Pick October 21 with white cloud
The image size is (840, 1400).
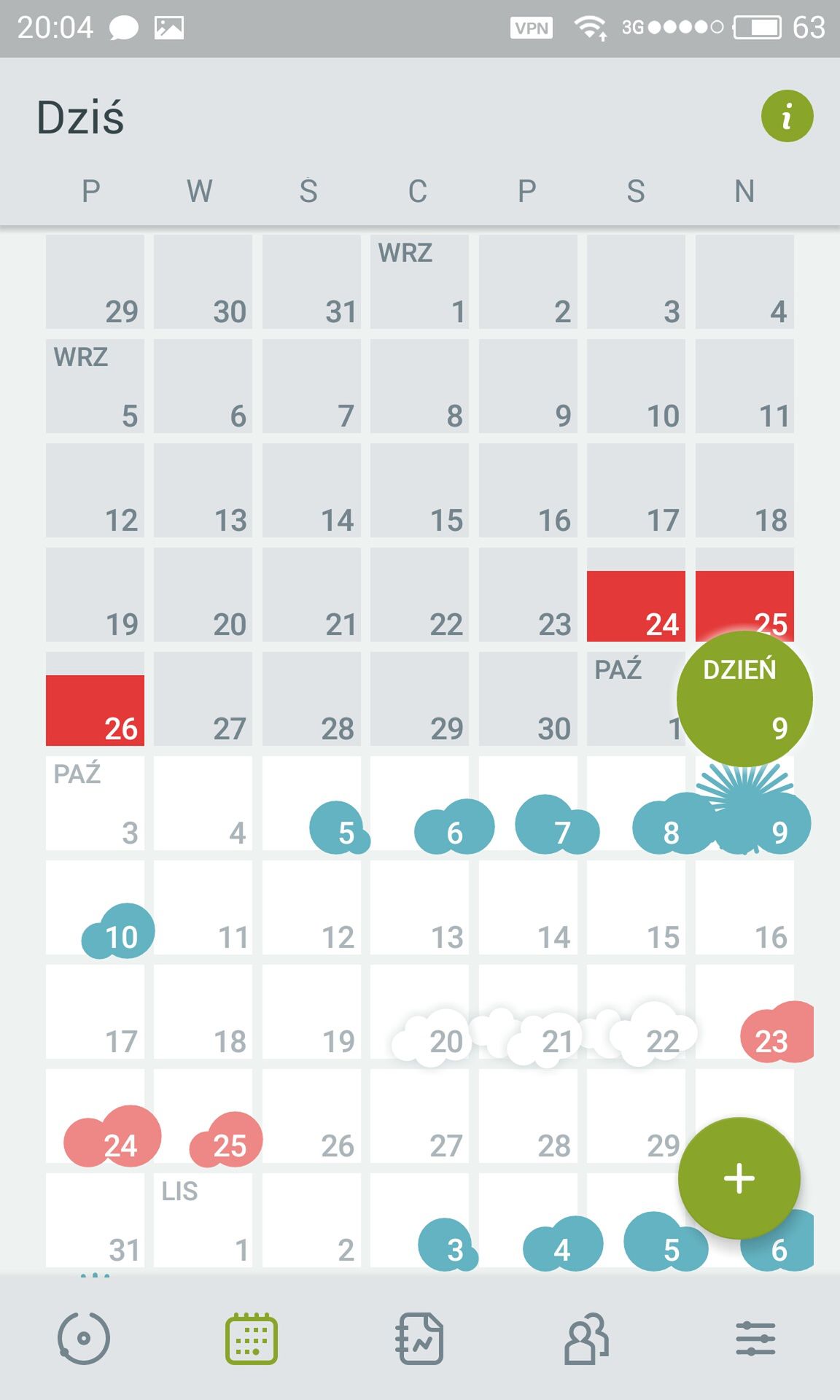(528, 1012)
